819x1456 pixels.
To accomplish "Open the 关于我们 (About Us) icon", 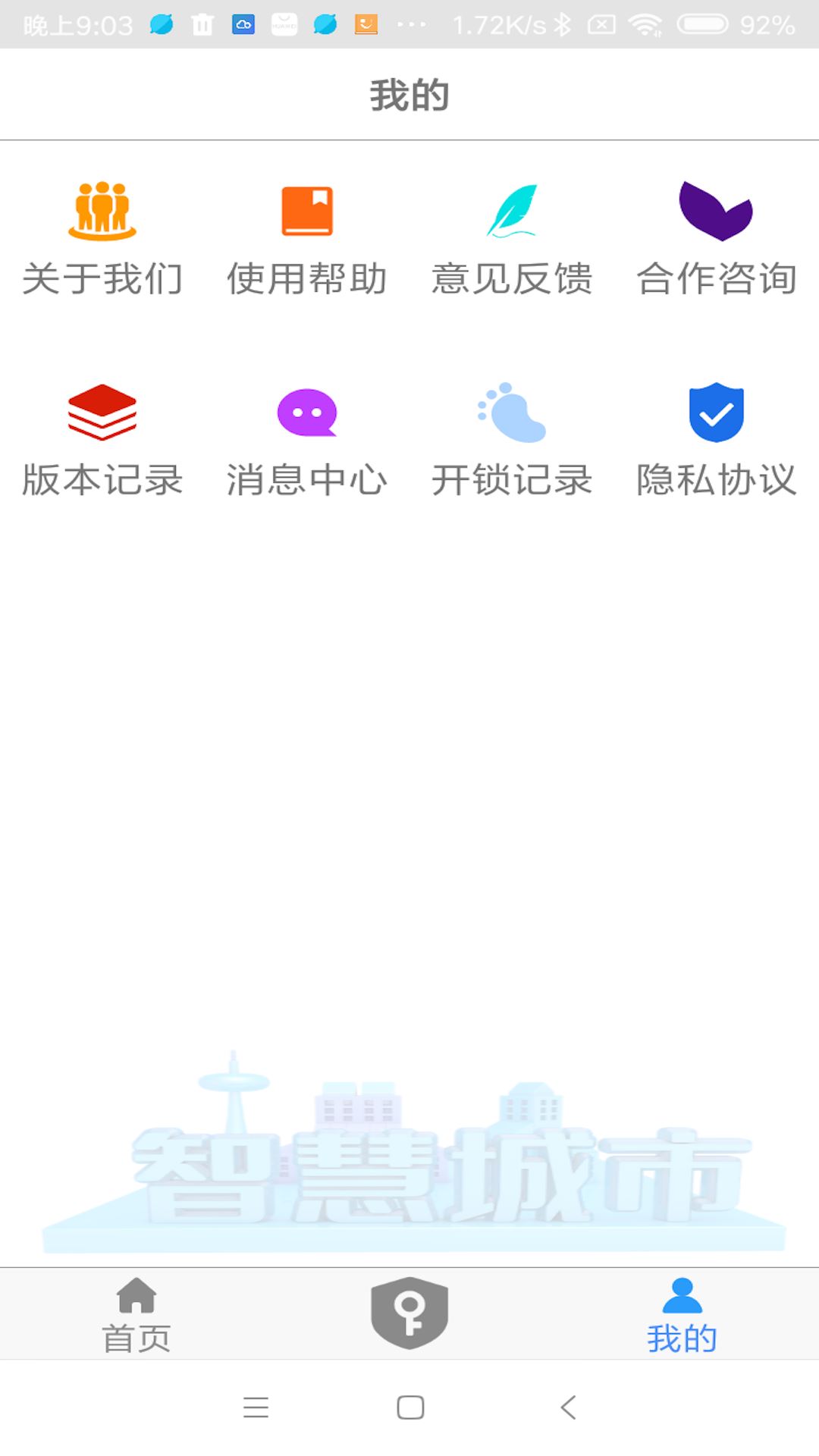I will point(102,212).
